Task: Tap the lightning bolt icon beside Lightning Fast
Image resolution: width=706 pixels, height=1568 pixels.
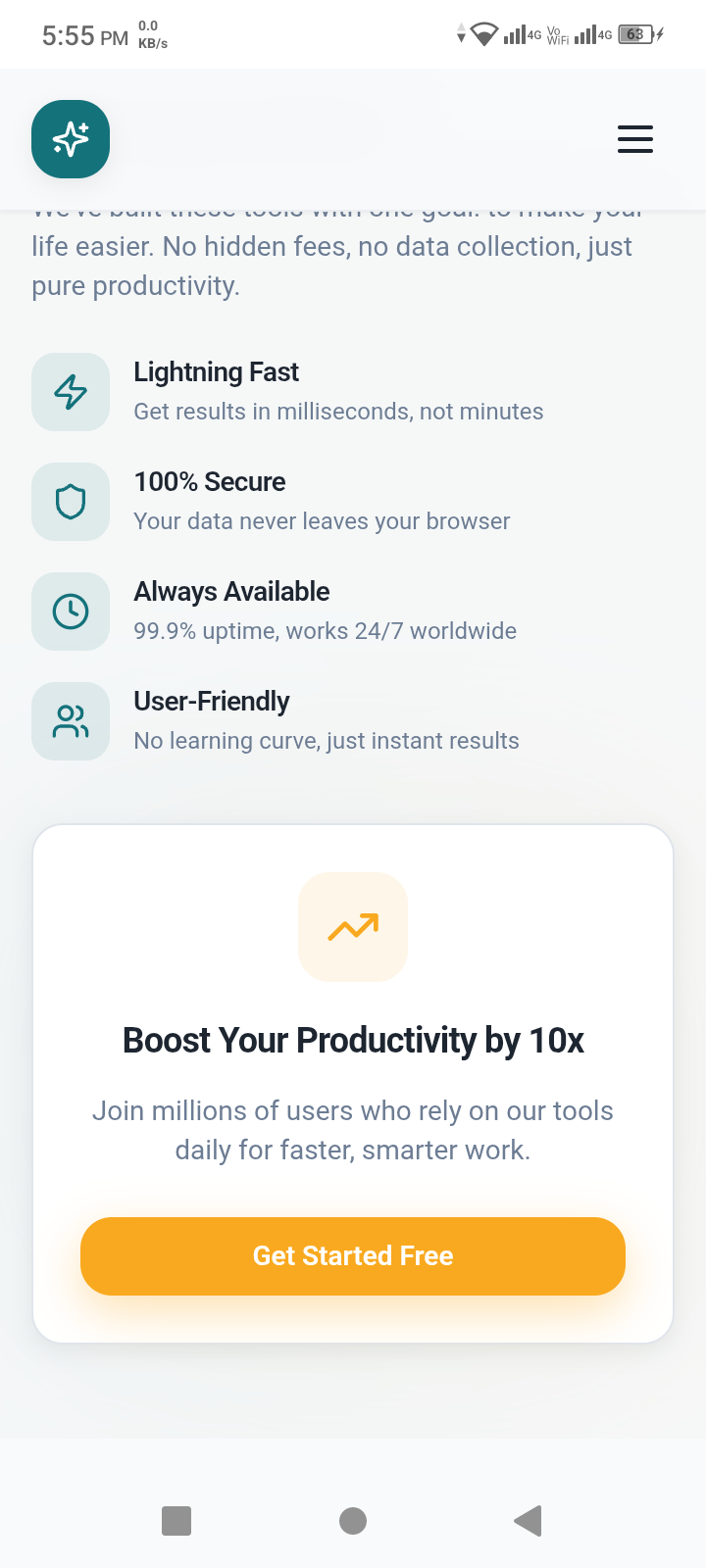Action: click(70, 391)
